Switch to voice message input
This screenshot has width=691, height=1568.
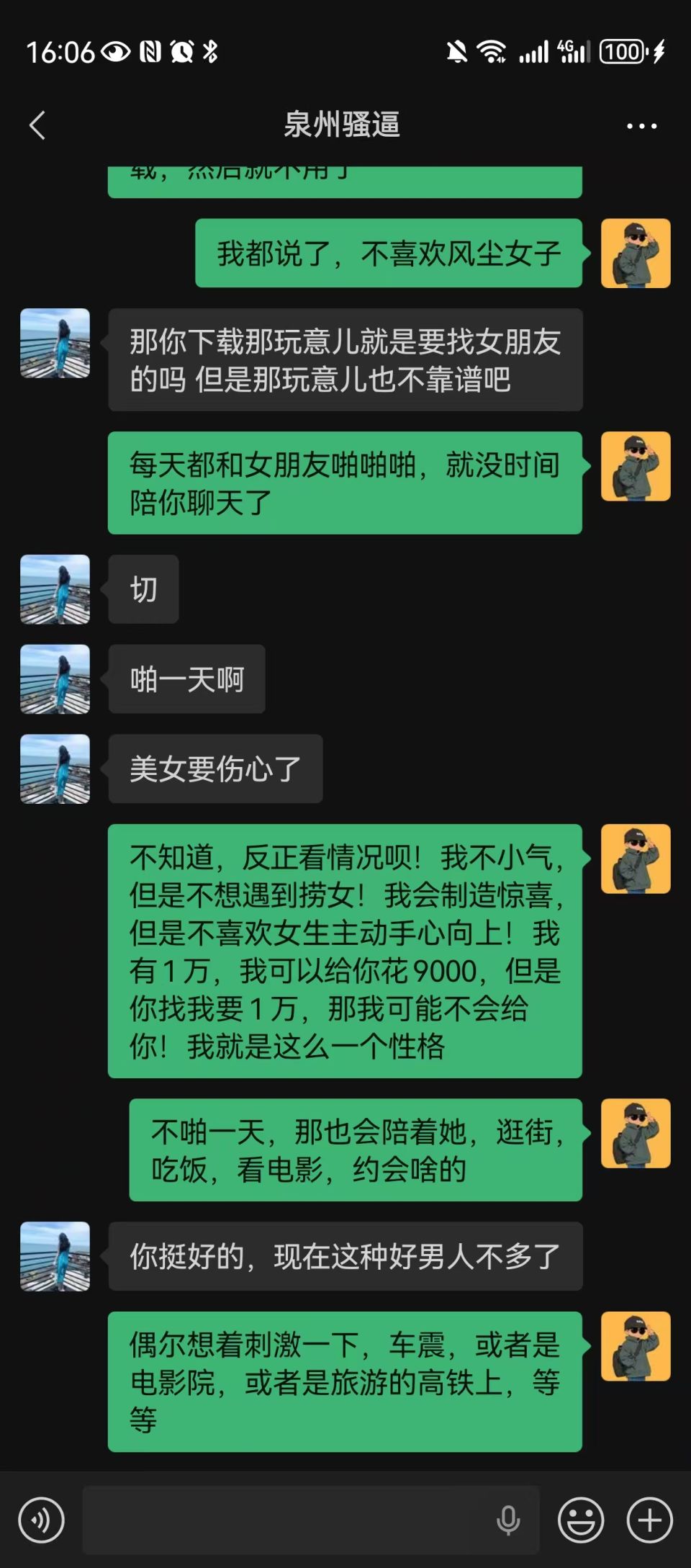pyautogui.click(x=41, y=1520)
